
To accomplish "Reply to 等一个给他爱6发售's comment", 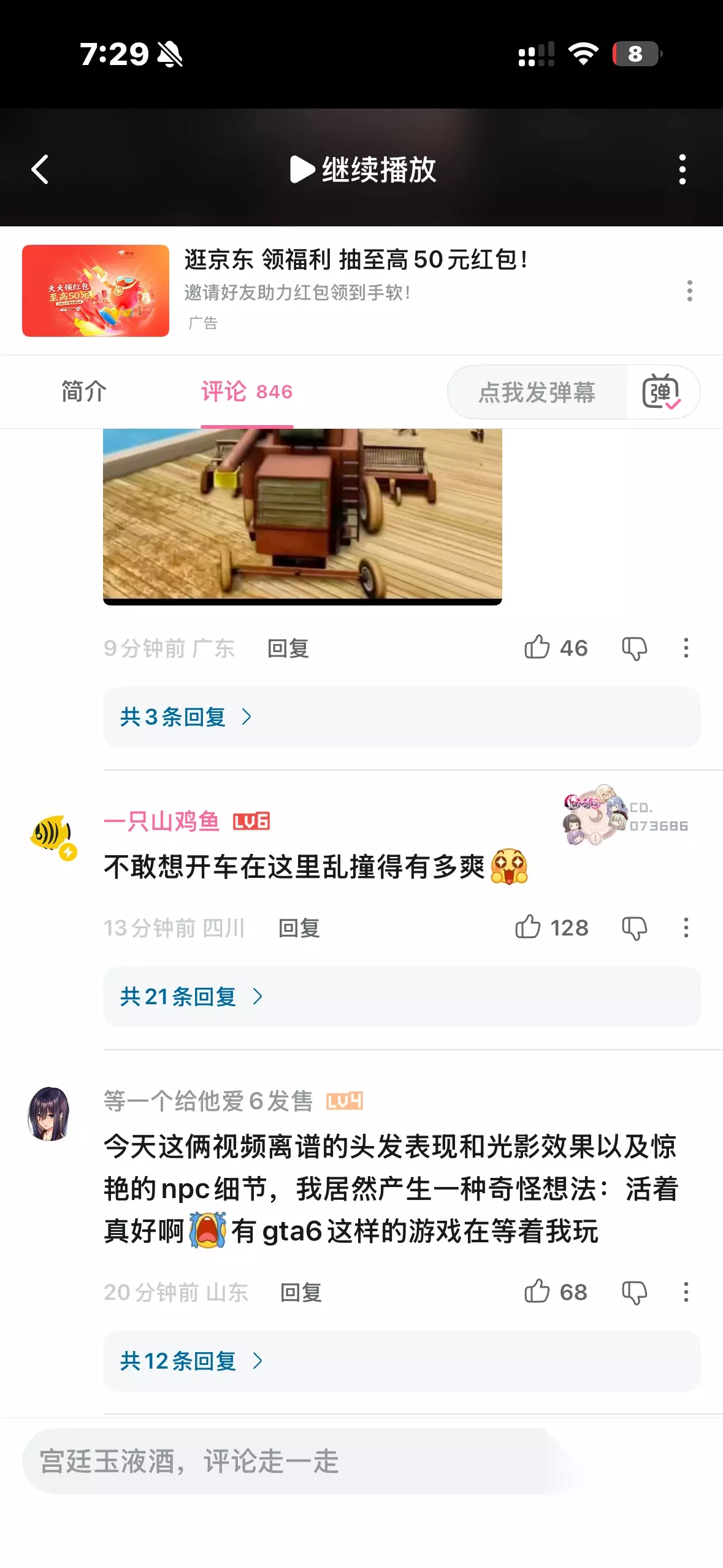I will point(301,1293).
